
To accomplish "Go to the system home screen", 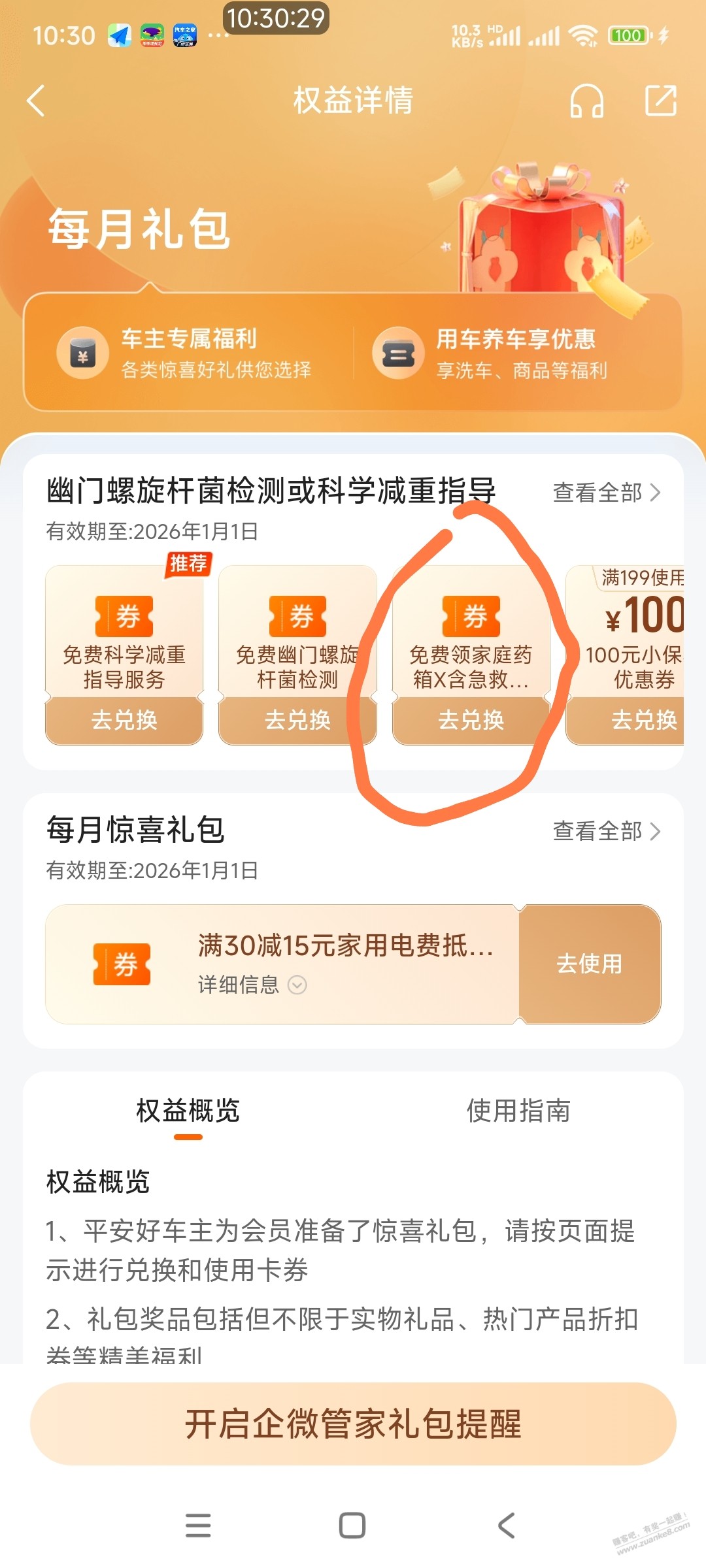I will [x=352, y=1526].
